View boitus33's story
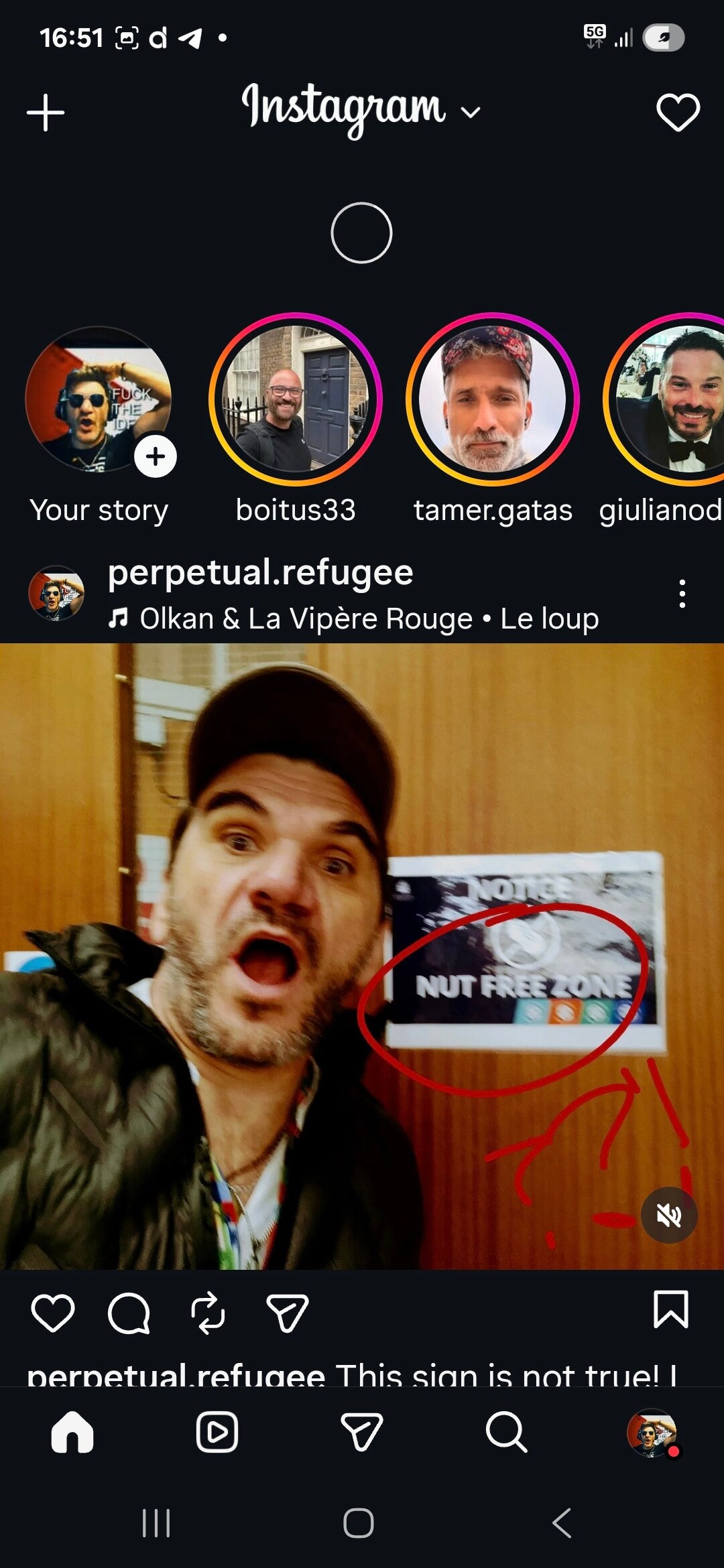The width and height of the screenshot is (724, 1568). [295, 399]
